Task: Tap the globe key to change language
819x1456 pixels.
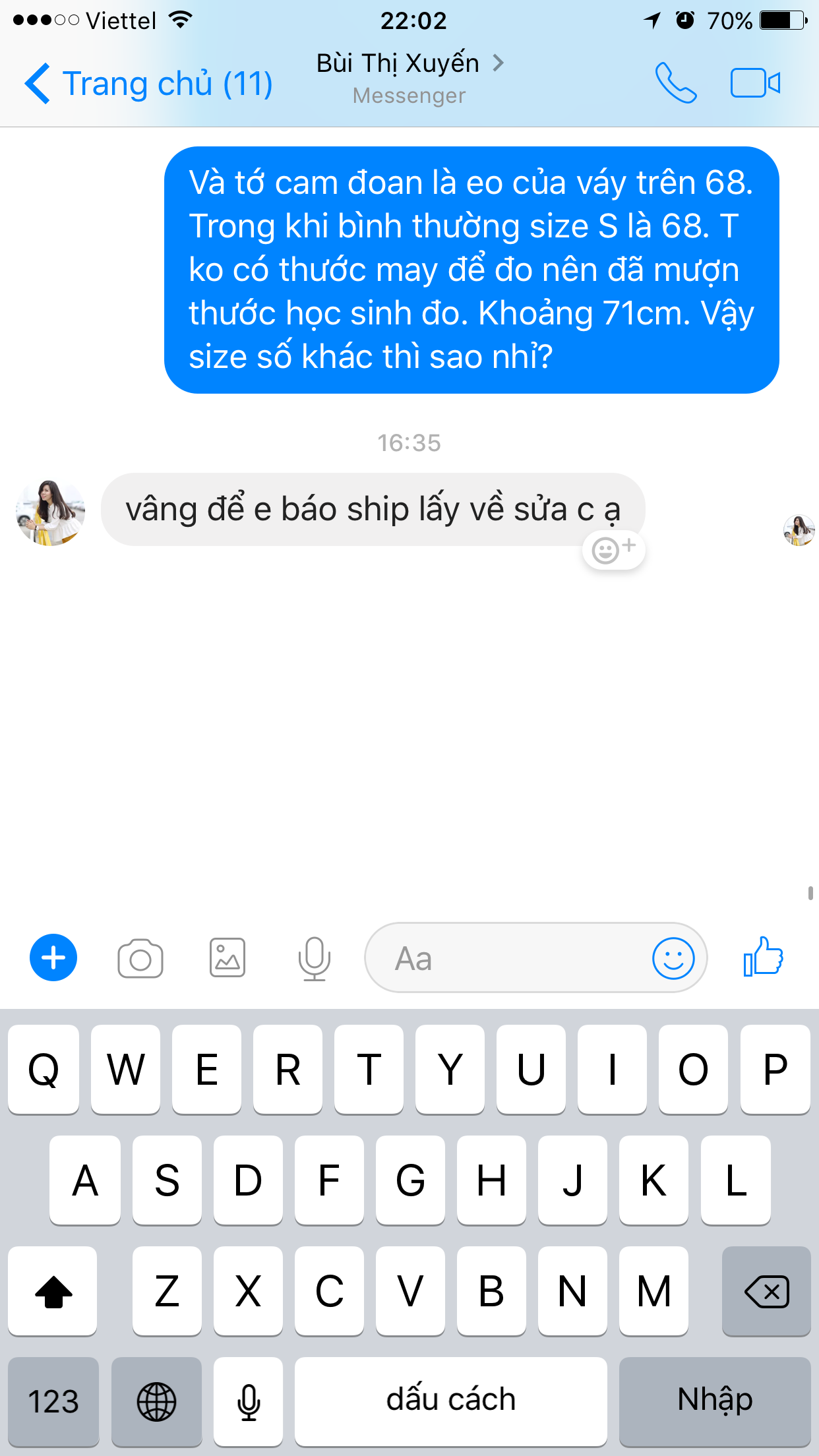Action: pyautogui.click(x=156, y=1401)
